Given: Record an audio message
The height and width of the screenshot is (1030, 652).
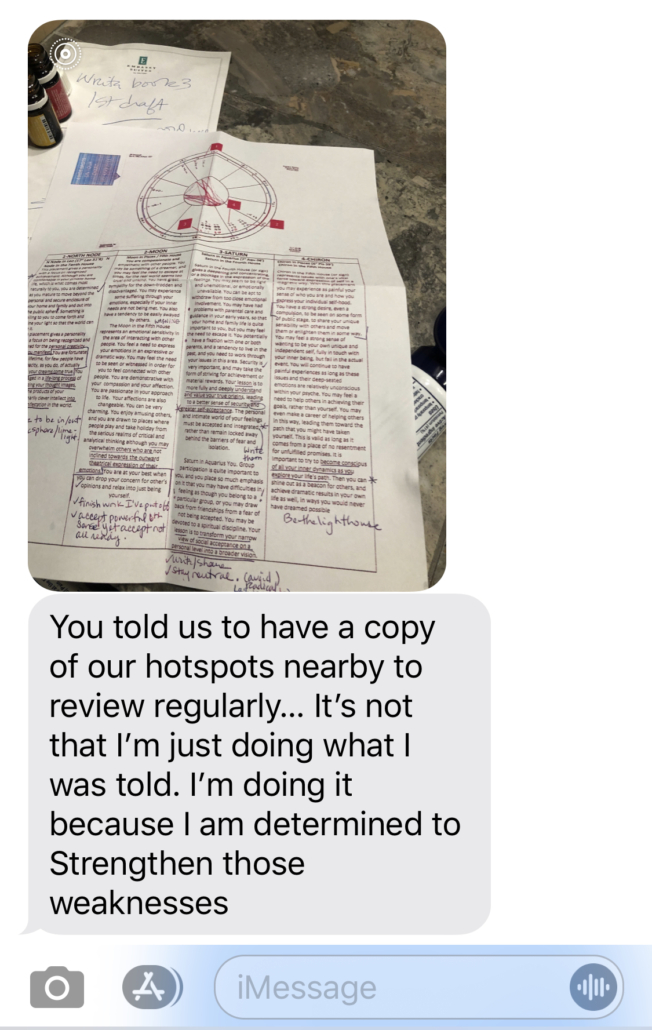Looking at the screenshot, I should (593, 988).
